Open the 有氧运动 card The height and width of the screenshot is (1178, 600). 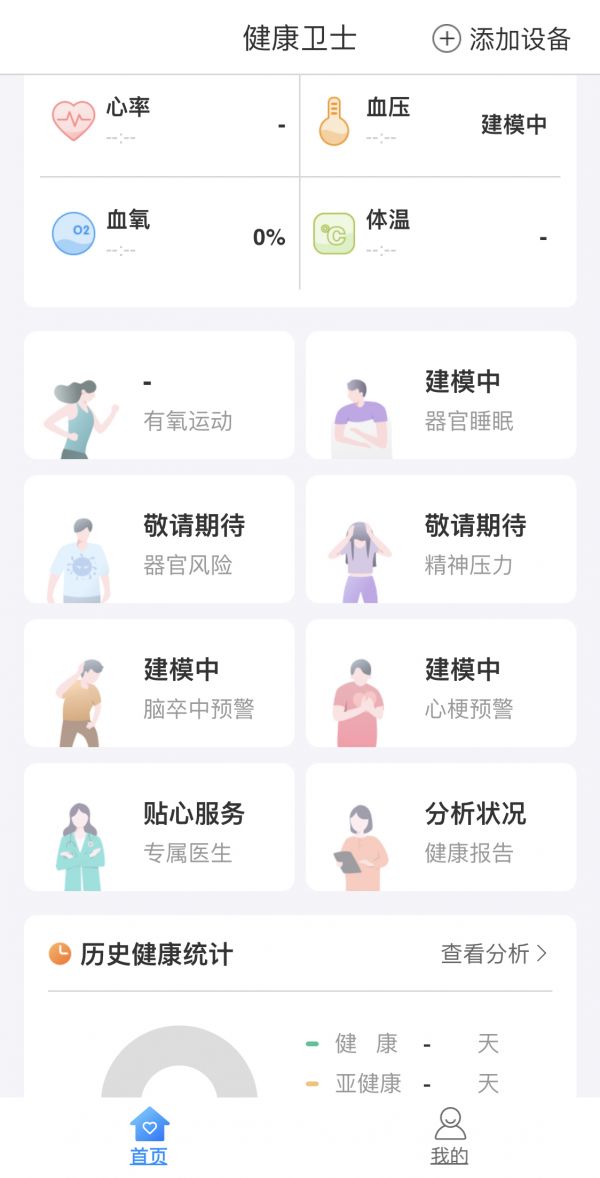click(159, 396)
